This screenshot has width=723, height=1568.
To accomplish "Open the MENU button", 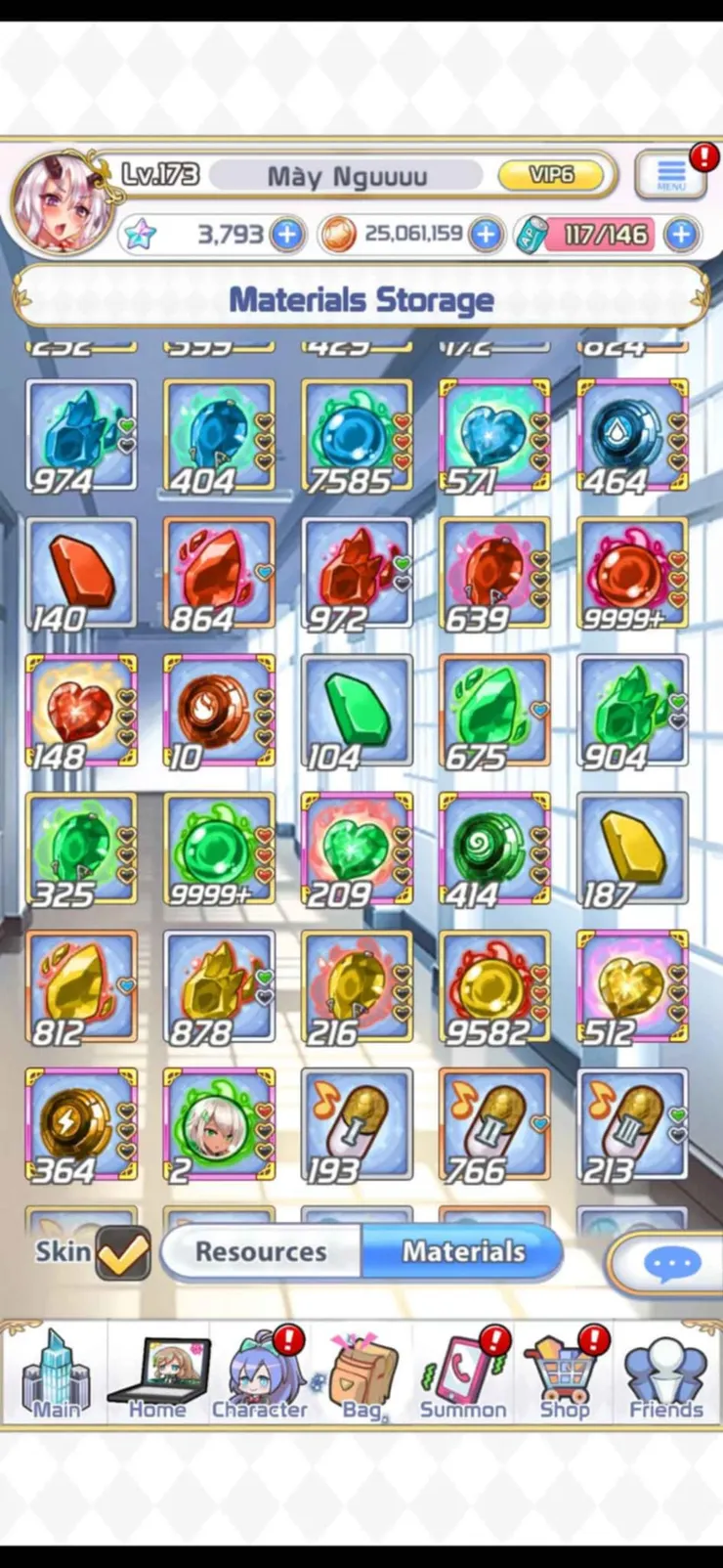I will coord(670,176).
